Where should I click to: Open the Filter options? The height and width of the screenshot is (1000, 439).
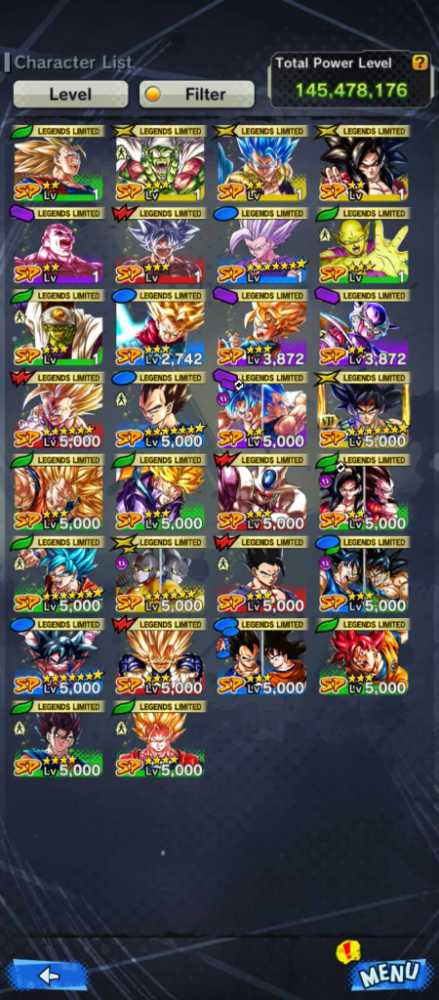(197, 94)
